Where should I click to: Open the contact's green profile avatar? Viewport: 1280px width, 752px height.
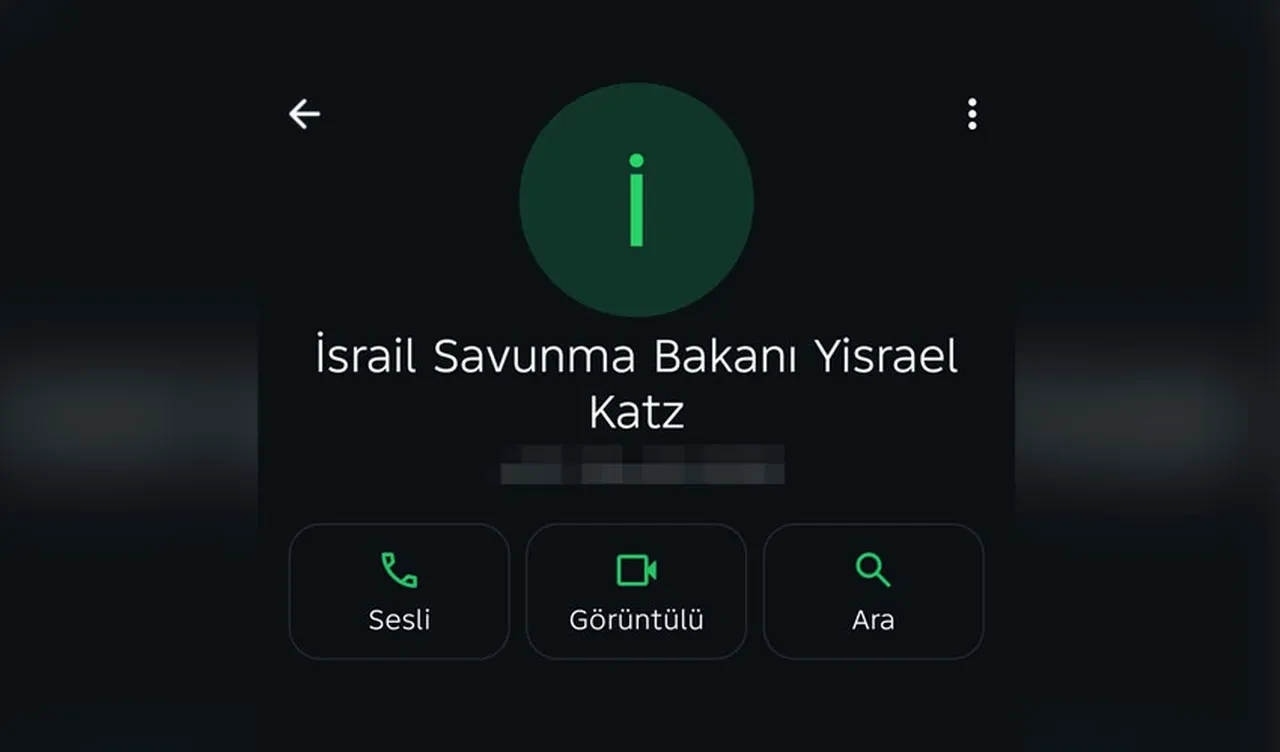coord(636,200)
